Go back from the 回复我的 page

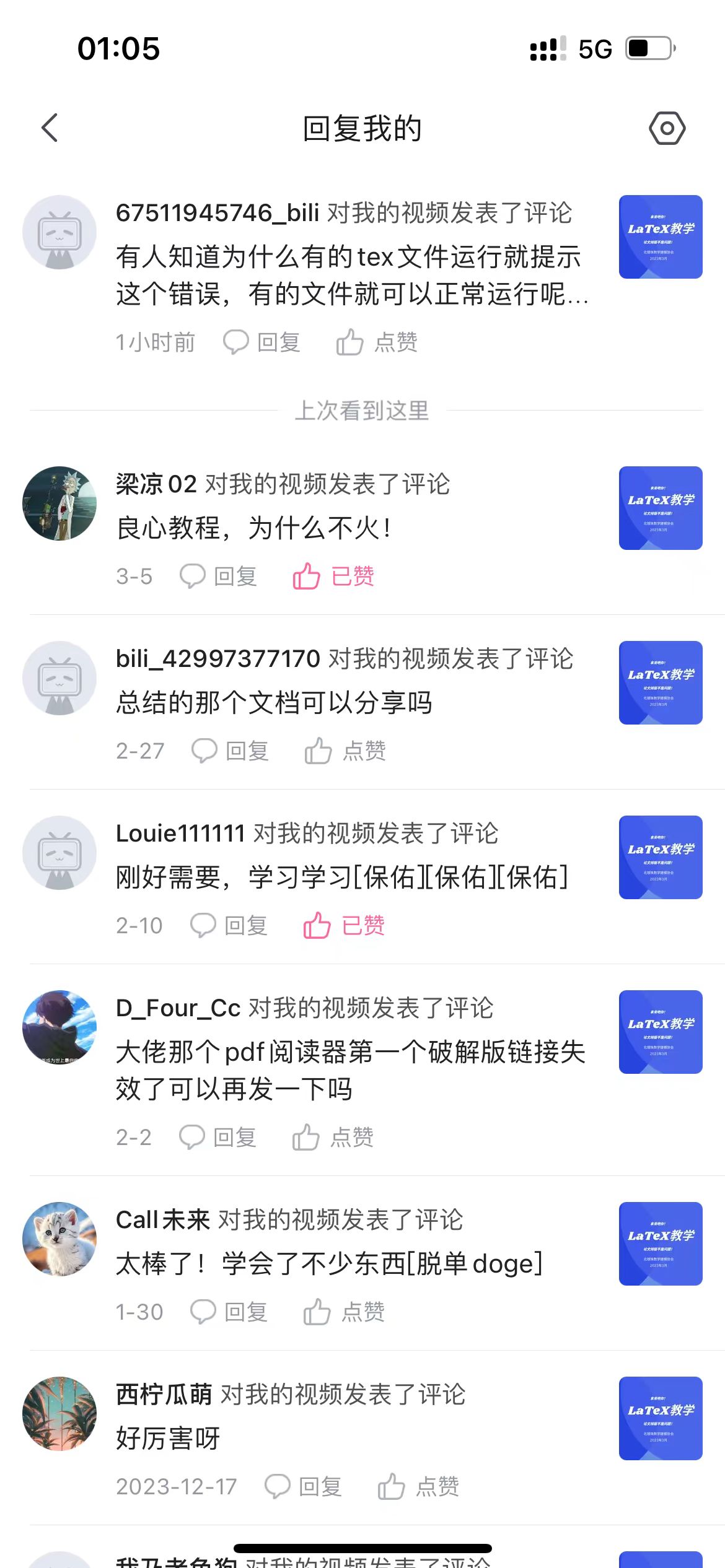[50, 128]
